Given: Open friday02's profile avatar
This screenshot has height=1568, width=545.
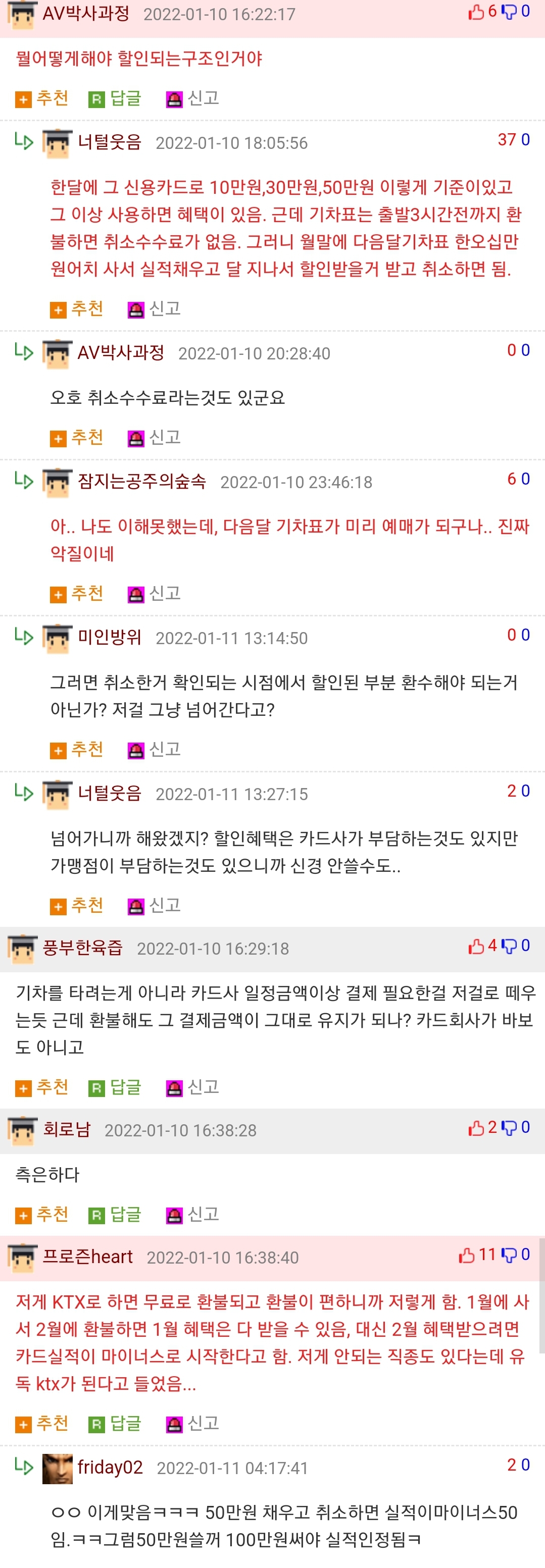Looking at the screenshot, I should coord(57,1468).
